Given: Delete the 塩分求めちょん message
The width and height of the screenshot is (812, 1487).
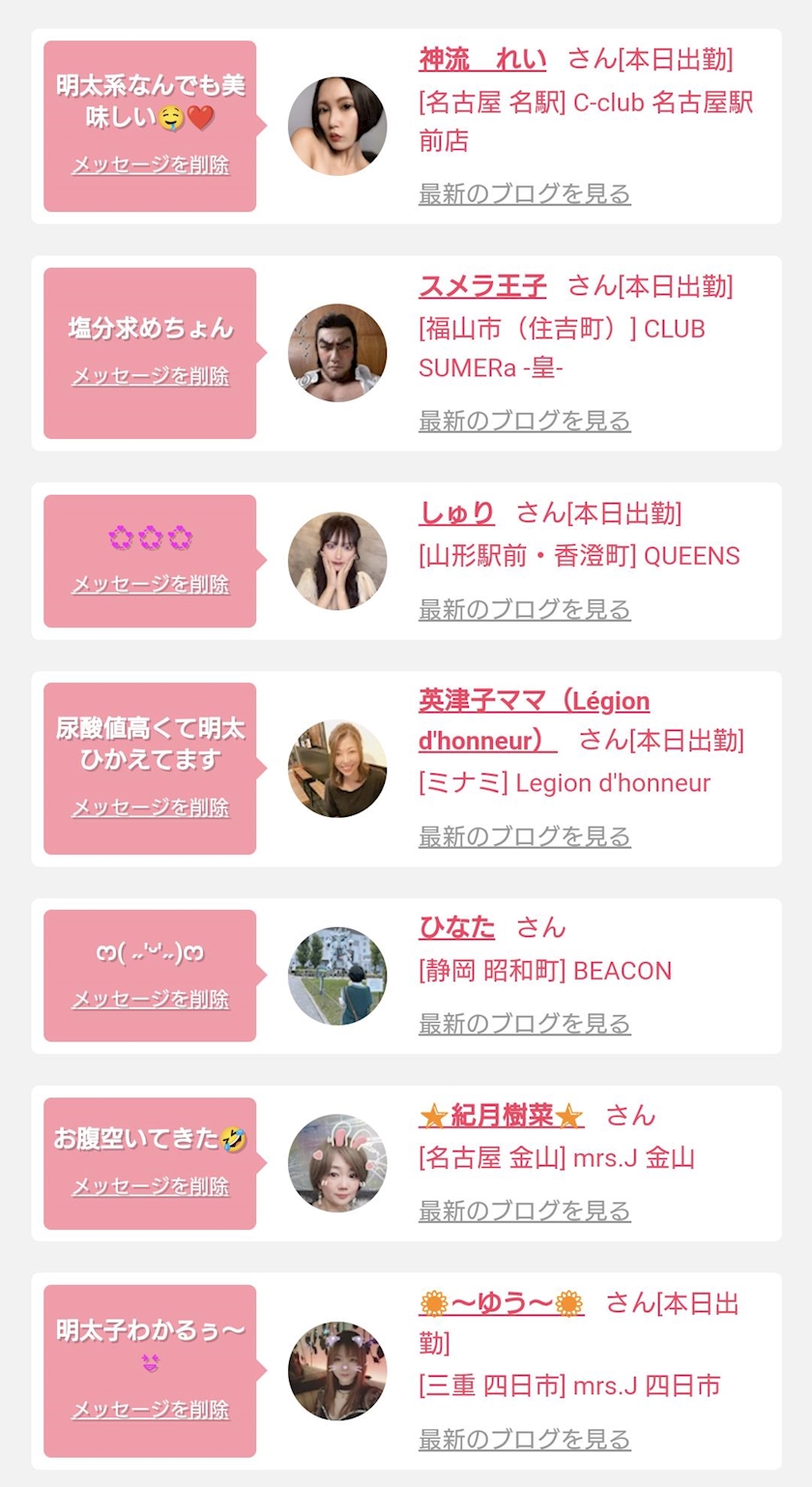Looking at the screenshot, I should coord(151,376).
